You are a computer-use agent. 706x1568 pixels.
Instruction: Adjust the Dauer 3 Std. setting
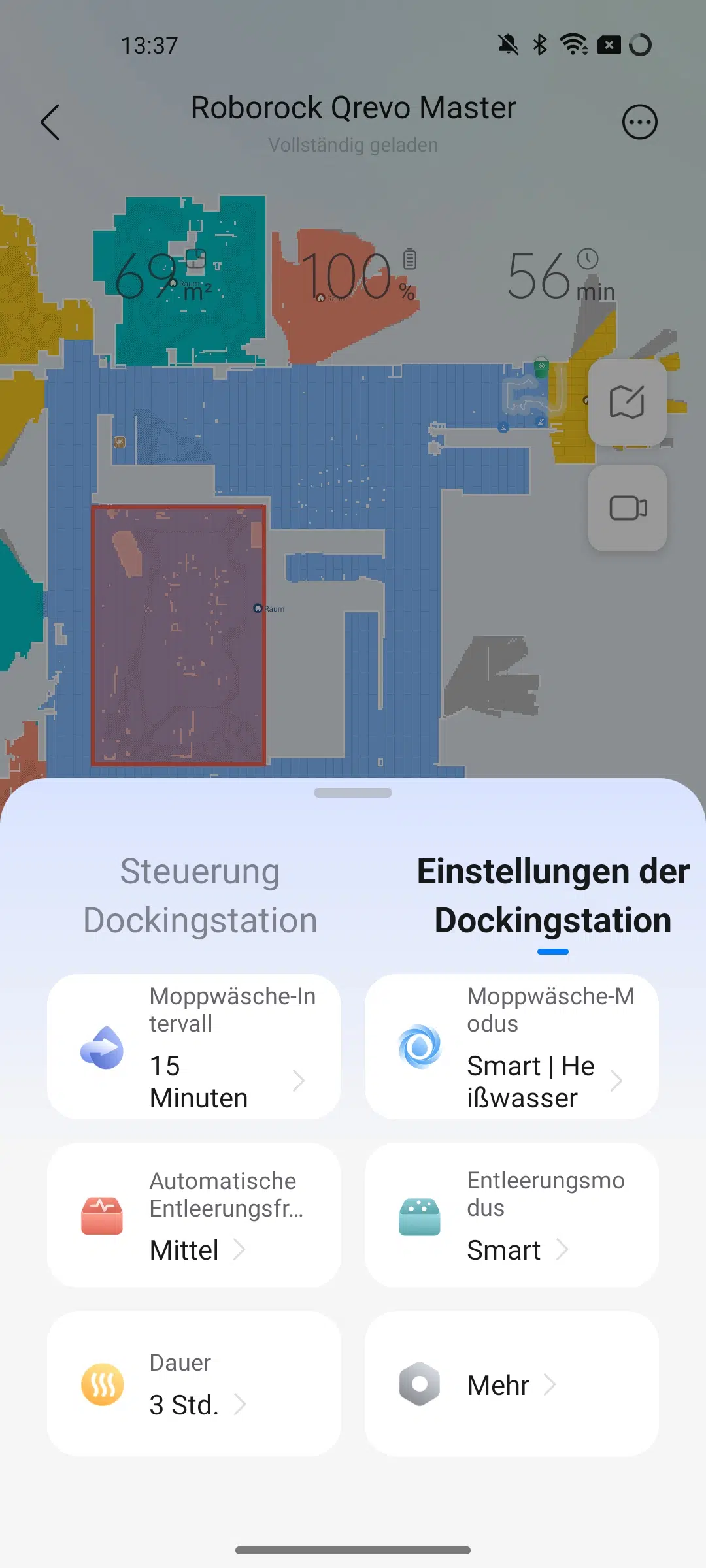pos(194,1384)
